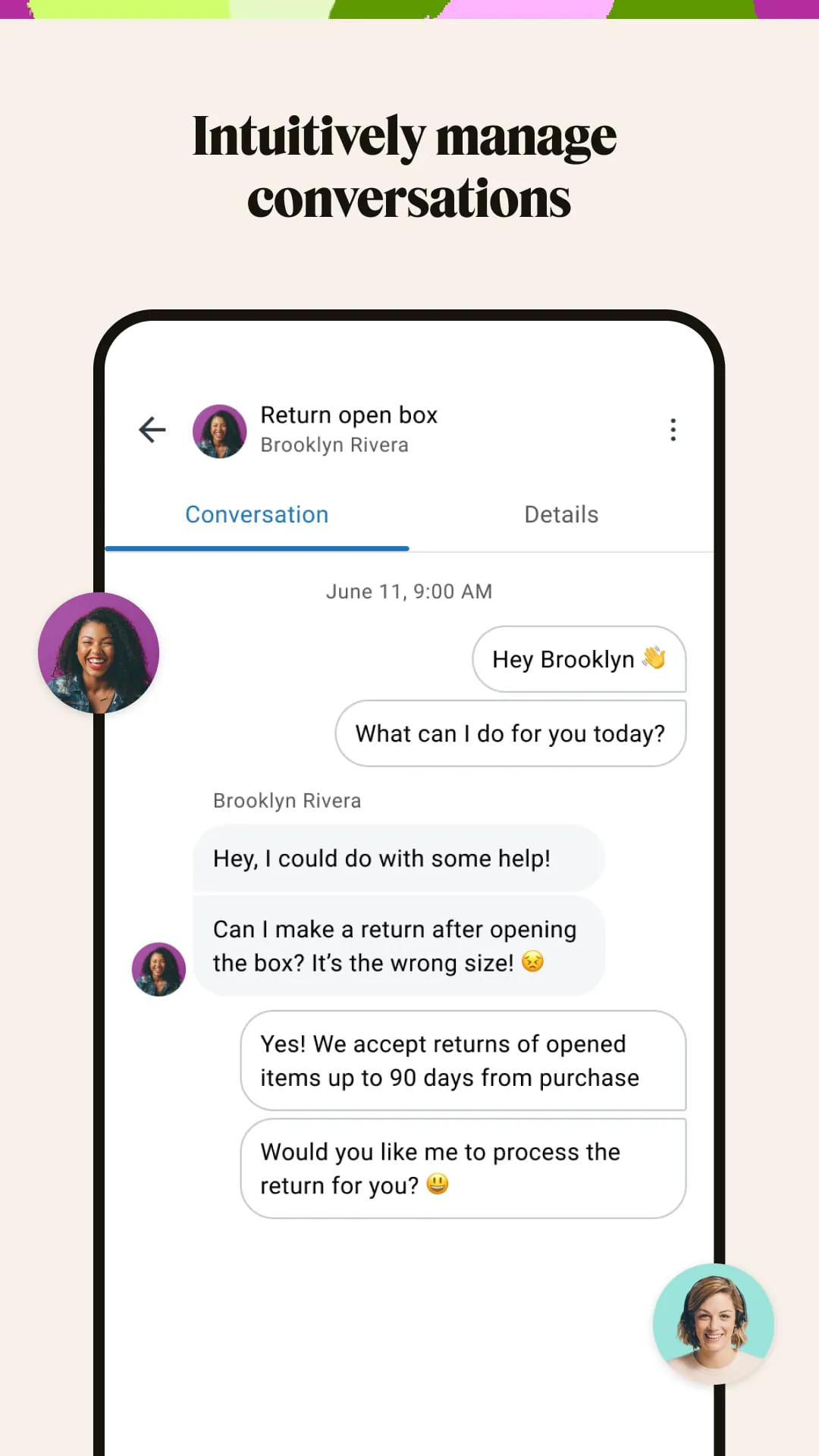This screenshot has width=819, height=1456.
Task: Click the June 11, 9:00 AM timestamp
Action: tap(409, 591)
